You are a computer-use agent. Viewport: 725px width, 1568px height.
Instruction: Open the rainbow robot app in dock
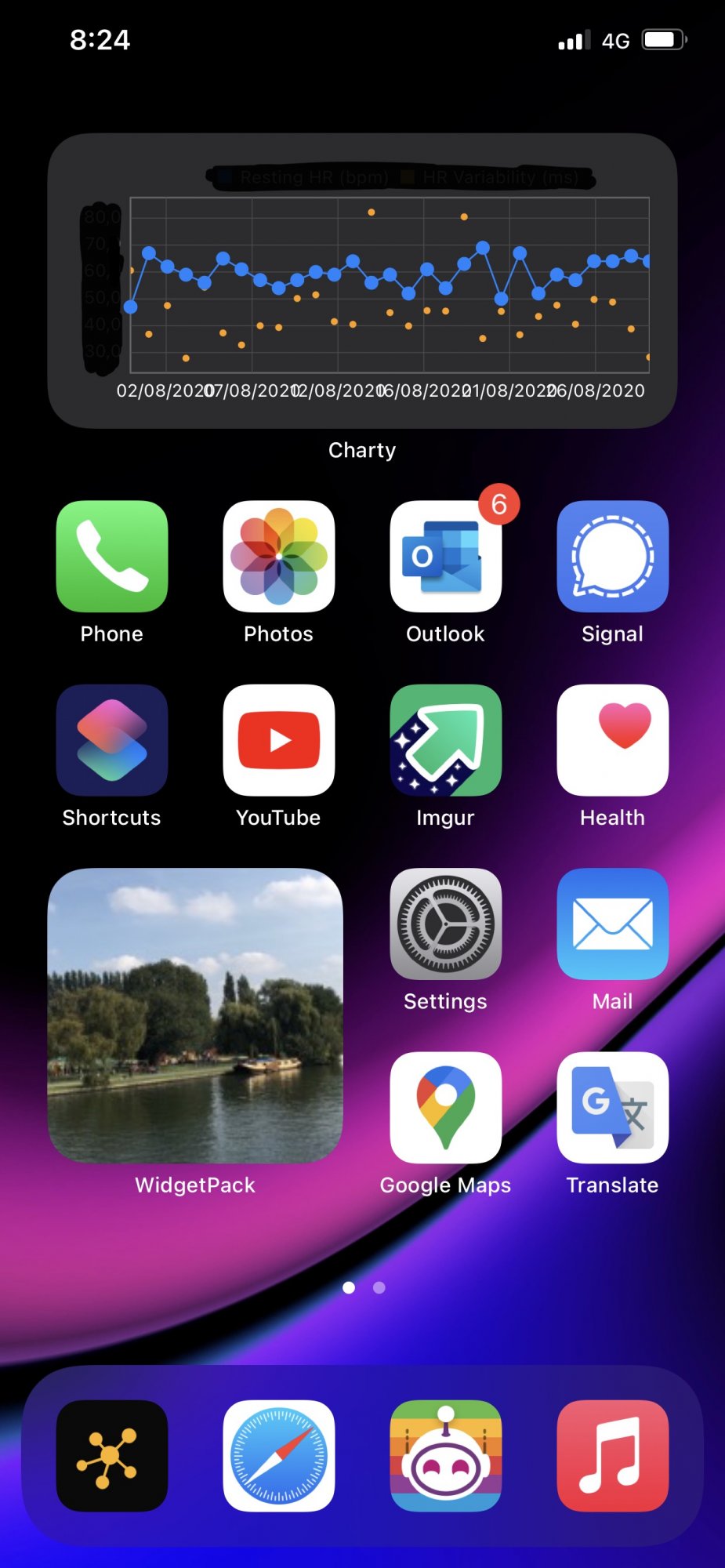coord(445,1455)
